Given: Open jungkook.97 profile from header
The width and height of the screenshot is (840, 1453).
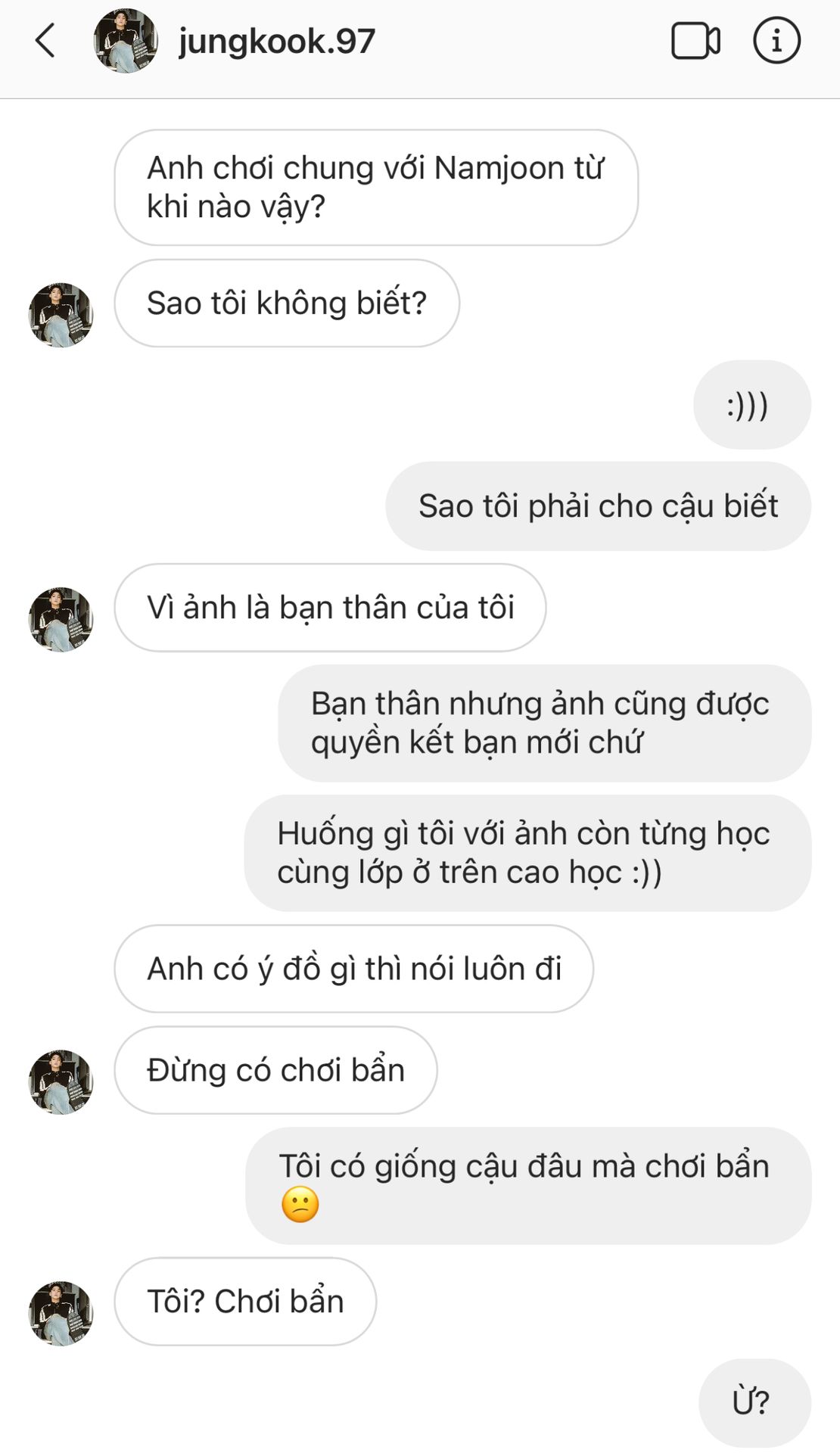Looking at the screenshot, I should 276,41.
